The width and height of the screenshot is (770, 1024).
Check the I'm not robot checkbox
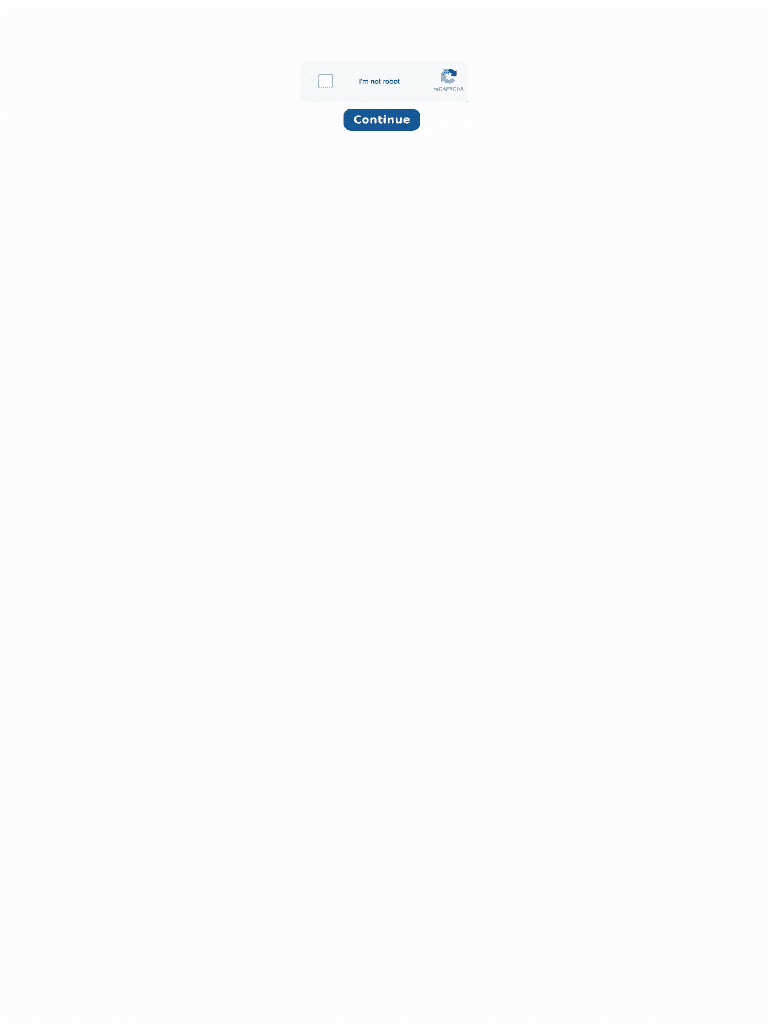pos(325,81)
